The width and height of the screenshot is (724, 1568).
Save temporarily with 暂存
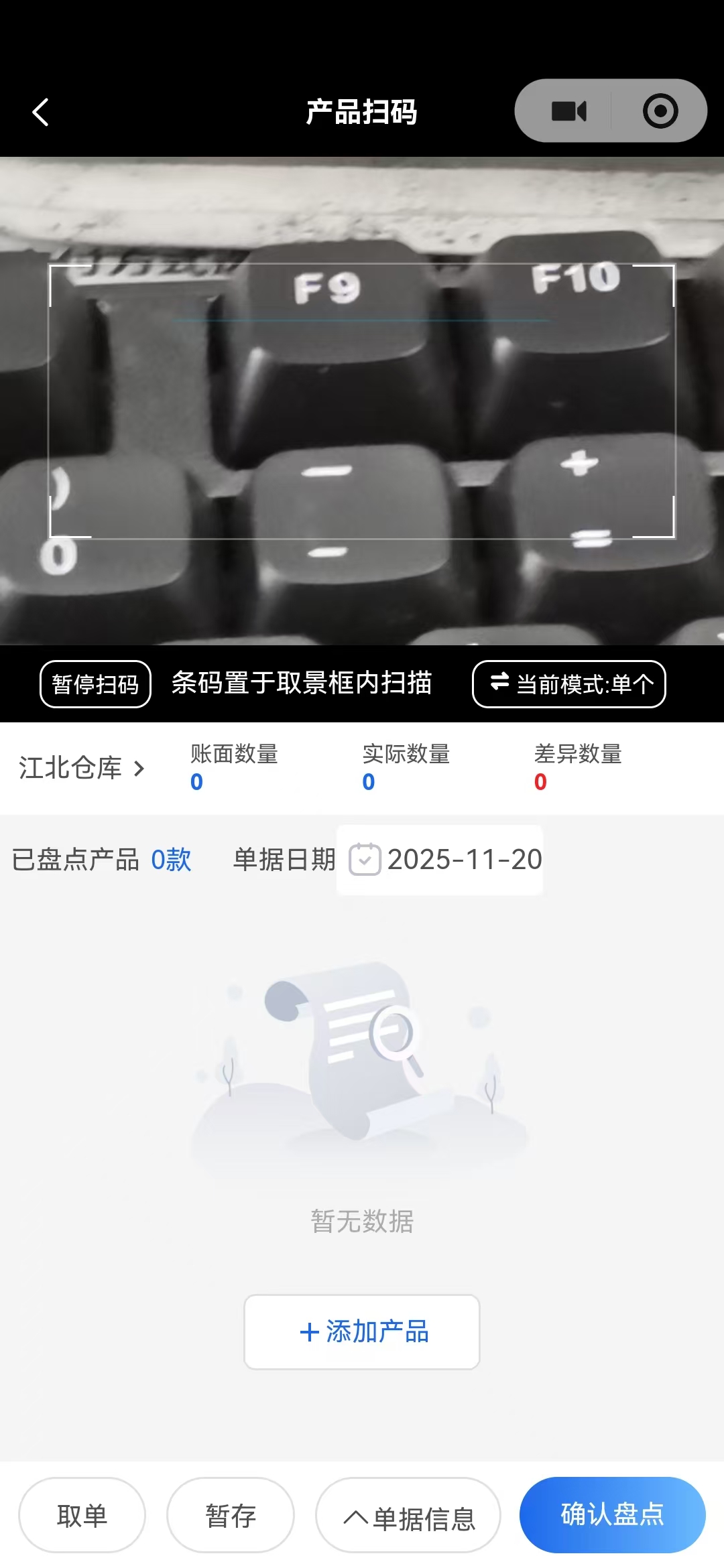[x=231, y=1516]
